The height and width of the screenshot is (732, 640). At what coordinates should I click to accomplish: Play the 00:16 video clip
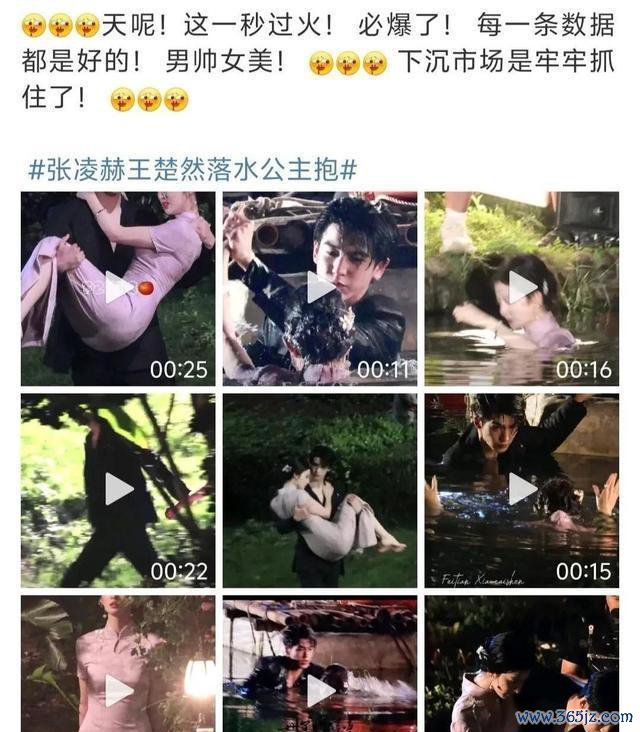pyautogui.click(x=522, y=288)
